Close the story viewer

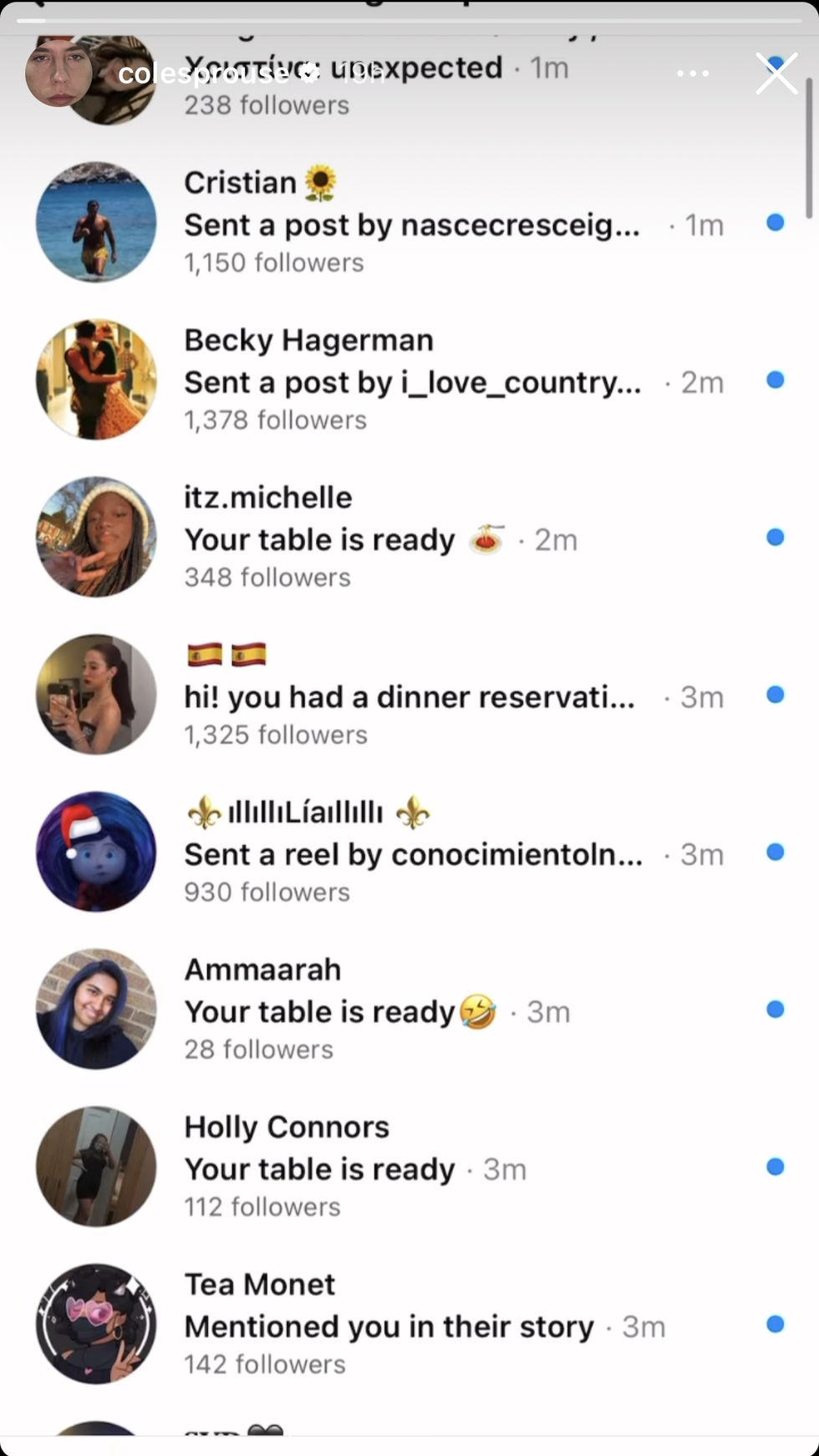pyautogui.click(x=776, y=74)
